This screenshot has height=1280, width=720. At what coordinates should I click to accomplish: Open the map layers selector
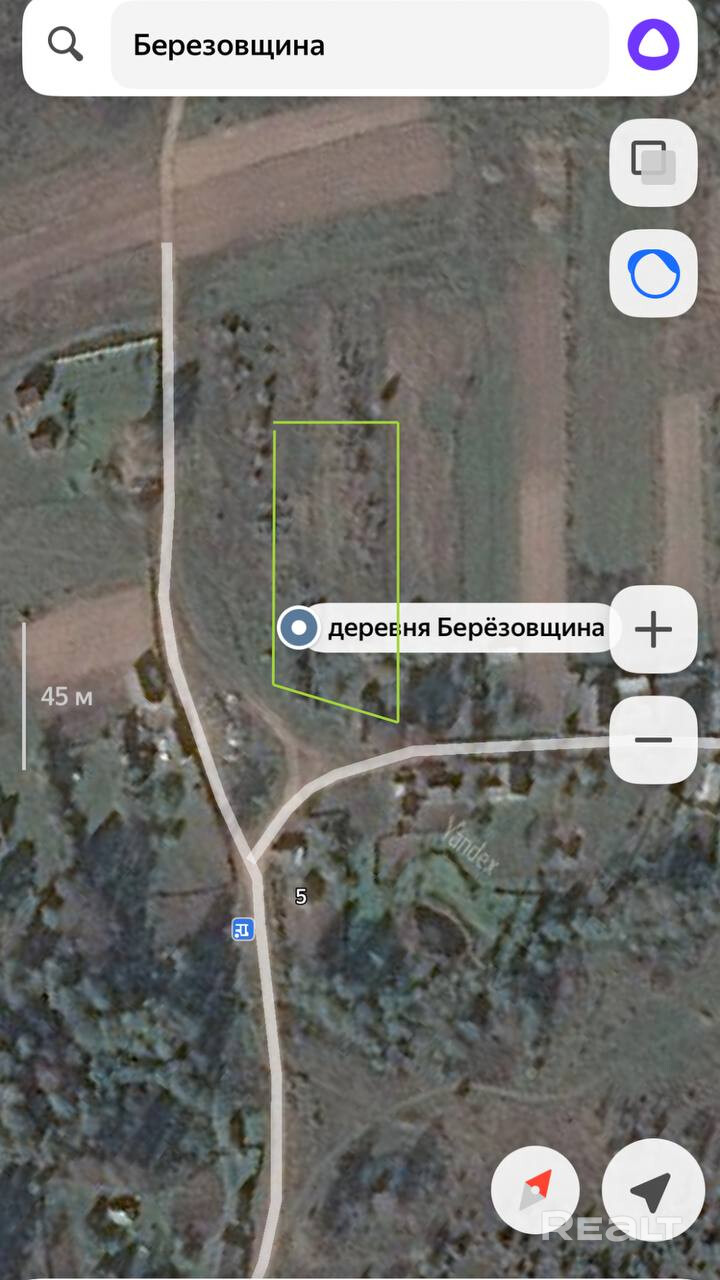[653, 163]
